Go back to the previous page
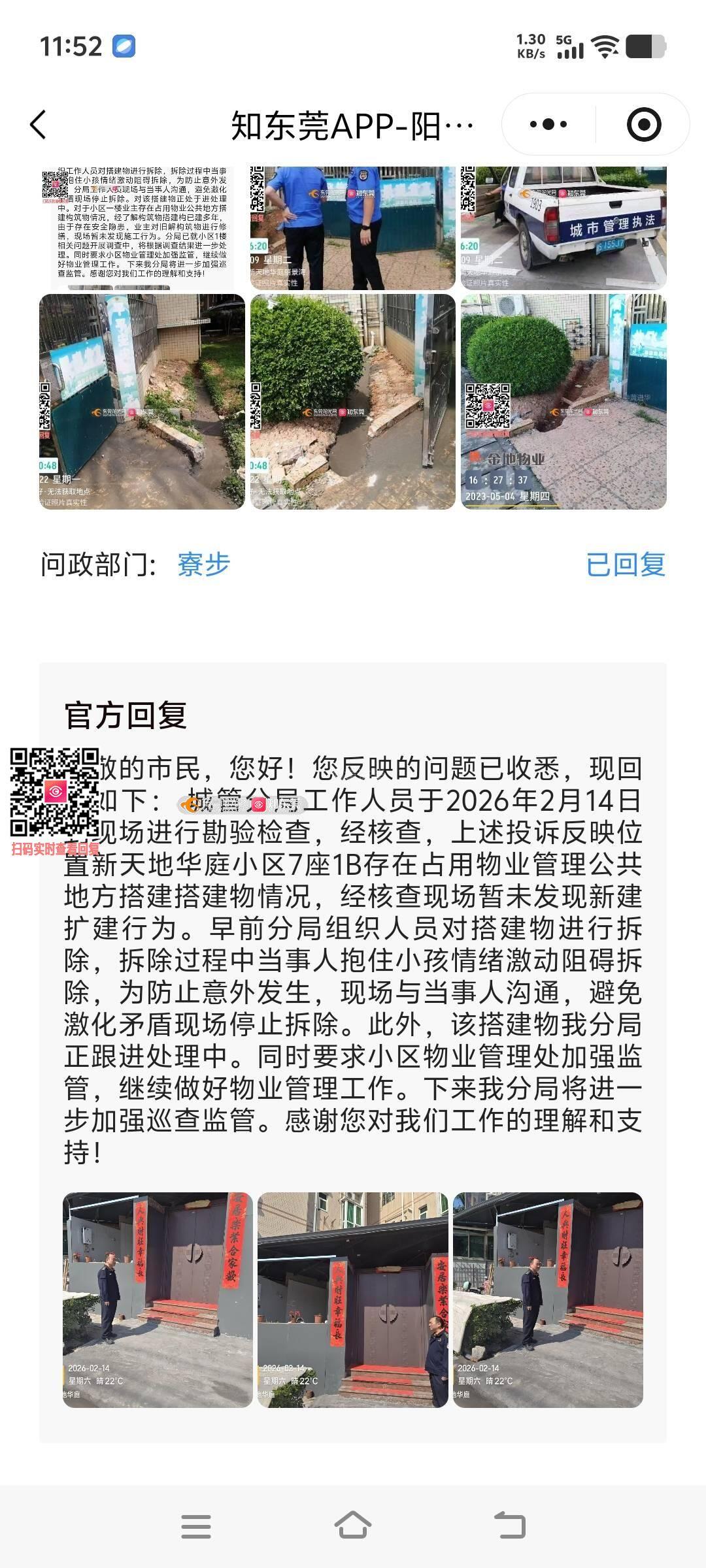The image size is (706, 1568). (x=39, y=124)
